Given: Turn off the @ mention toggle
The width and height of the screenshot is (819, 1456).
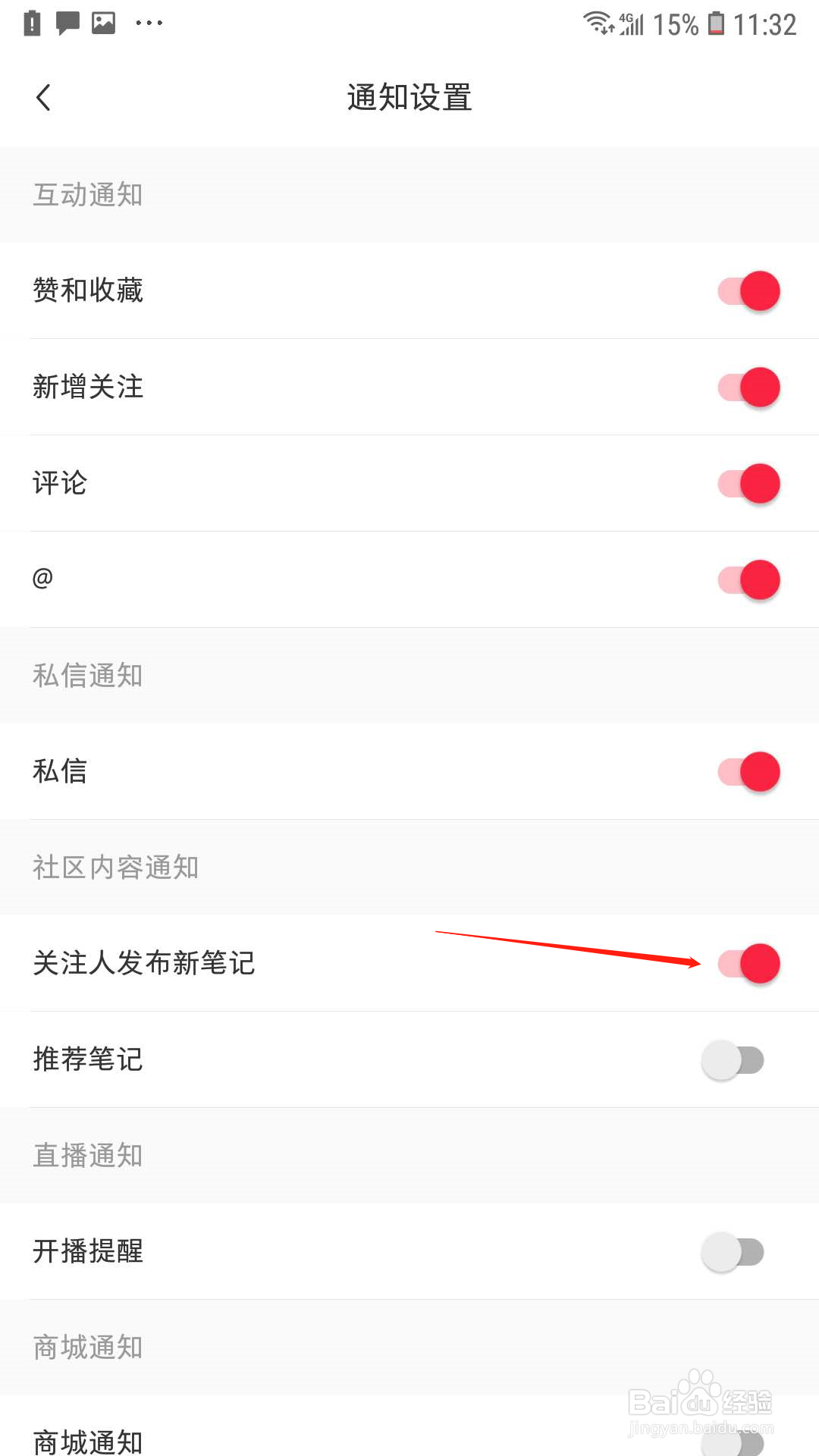Looking at the screenshot, I should click(747, 579).
